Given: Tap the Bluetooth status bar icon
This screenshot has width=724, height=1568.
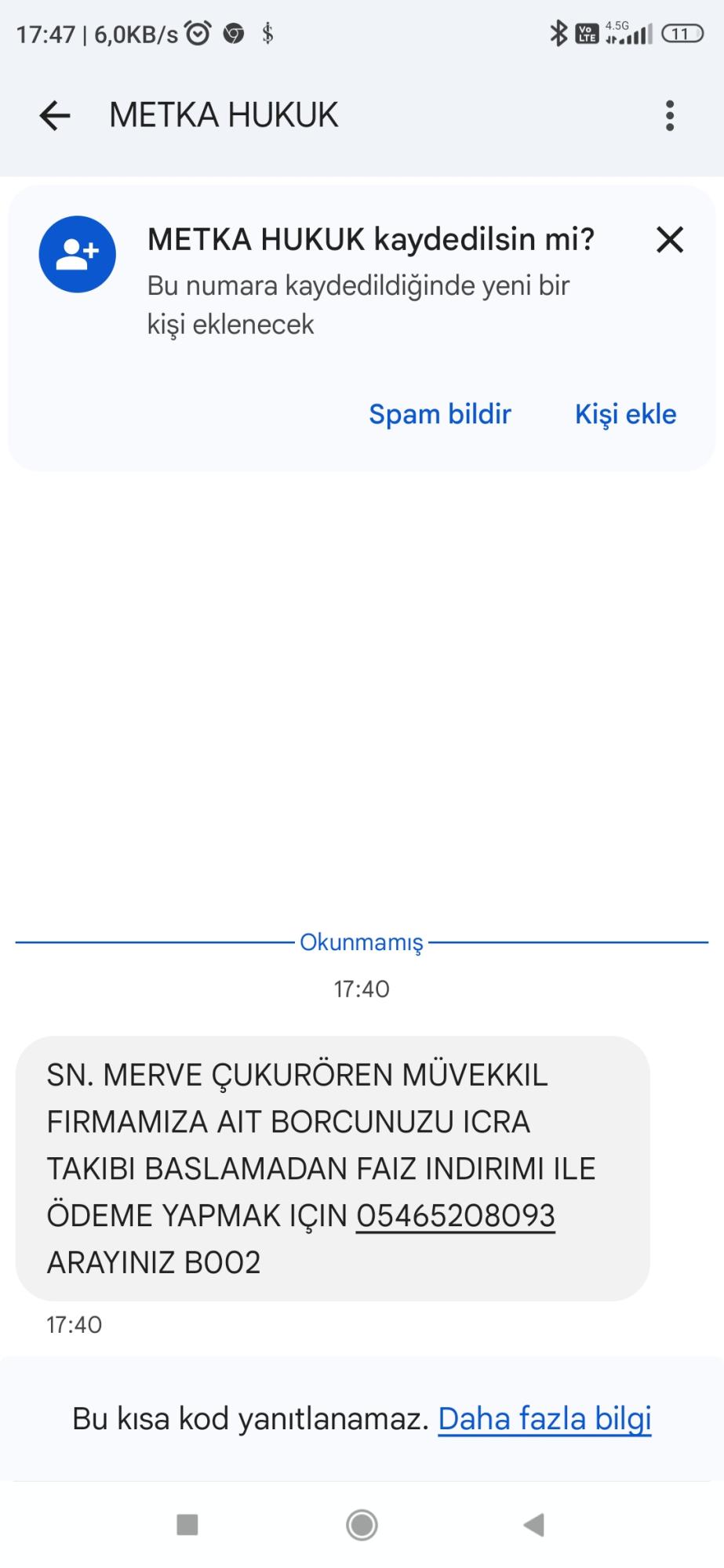Looking at the screenshot, I should (x=558, y=32).
